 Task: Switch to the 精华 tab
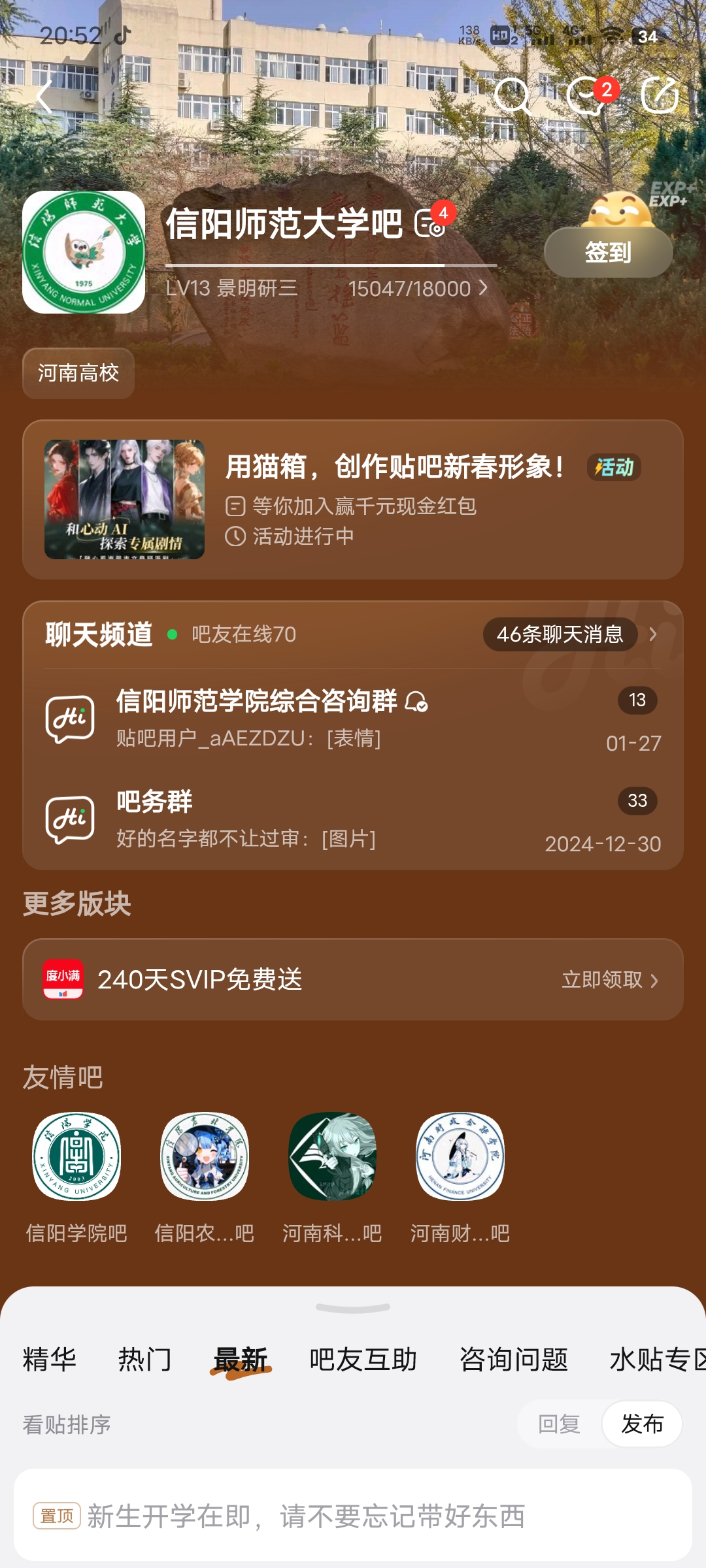click(x=50, y=1360)
